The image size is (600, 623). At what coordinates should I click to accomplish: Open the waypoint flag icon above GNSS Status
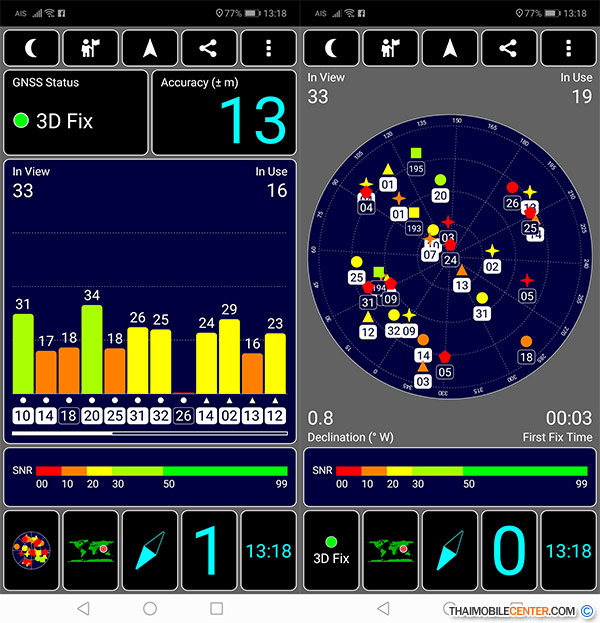(90, 48)
